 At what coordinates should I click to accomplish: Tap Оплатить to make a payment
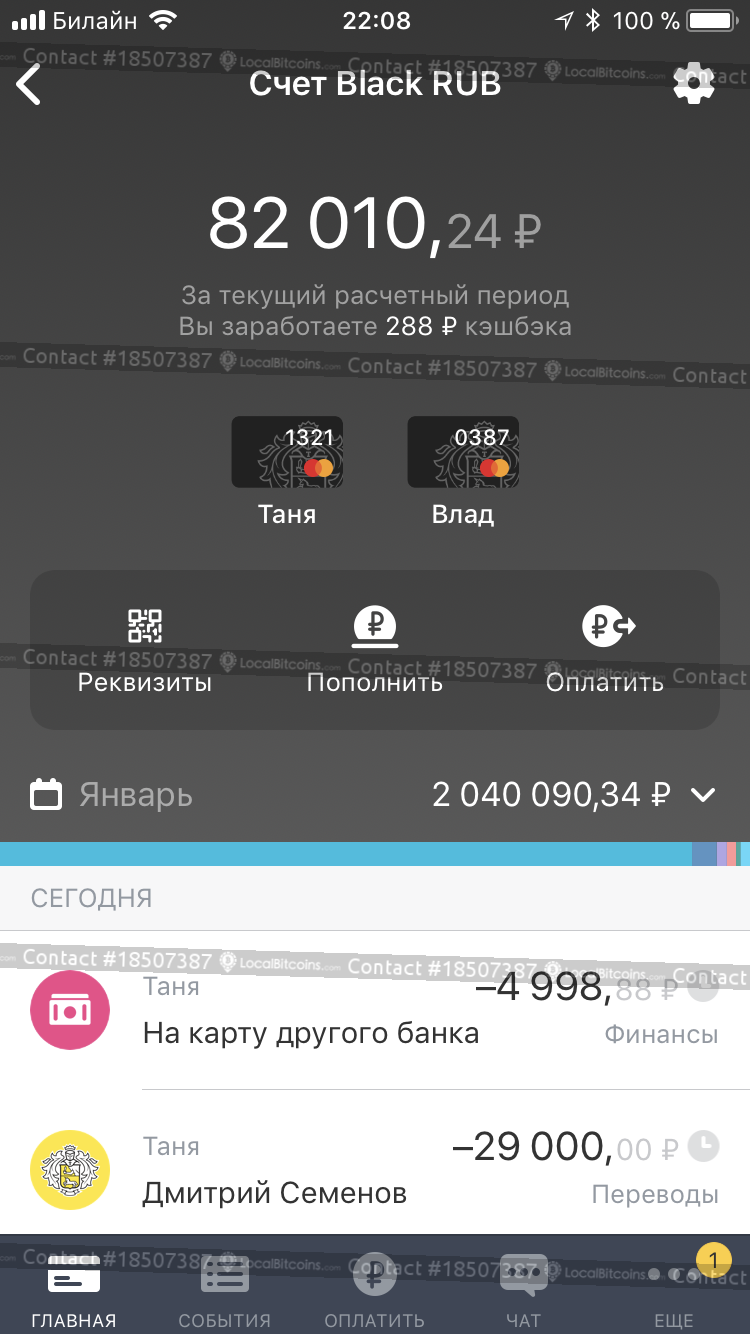pos(605,651)
